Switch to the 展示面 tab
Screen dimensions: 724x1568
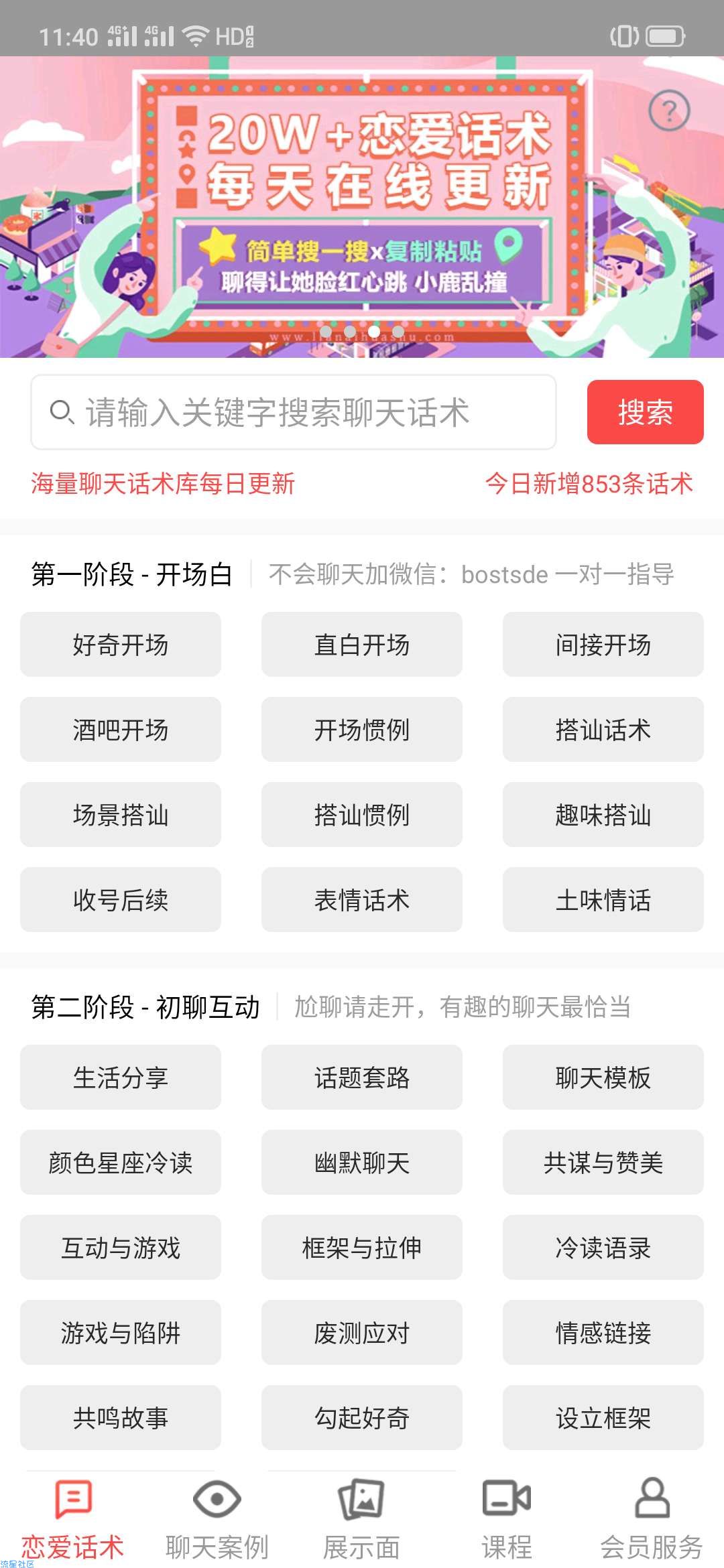click(361, 1518)
